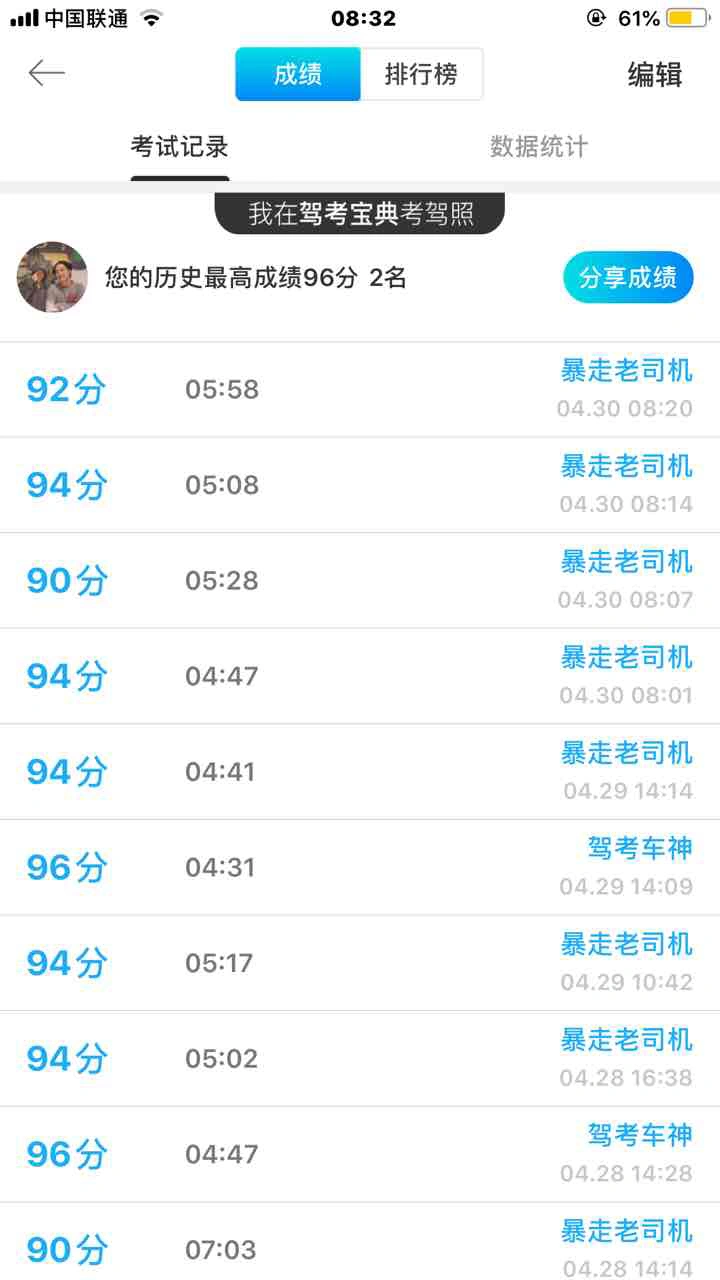Open the 考试记录 tab
Image resolution: width=720 pixels, height=1280 pixels.
pos(180,147)
